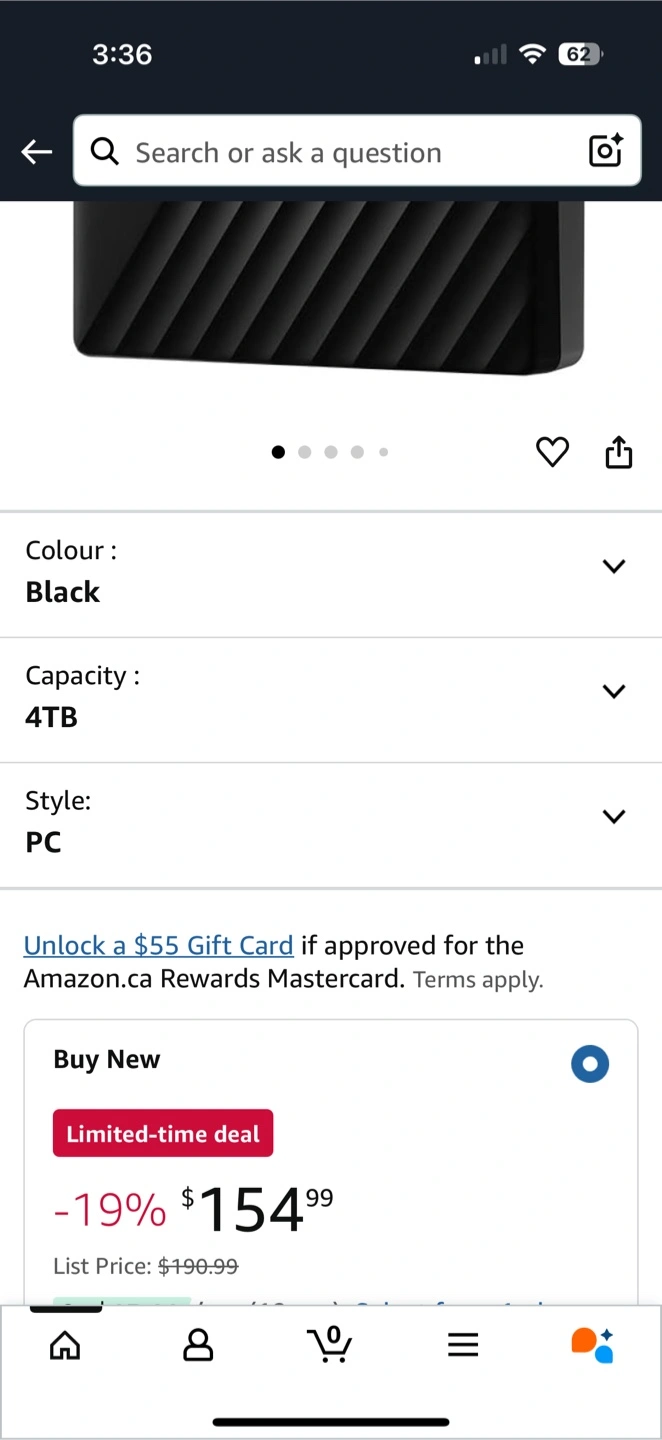Image resolution: width=662 pixels, height=1440 pixels.
Task: Add product to wish list with heart
Action: tap(552, 452)
